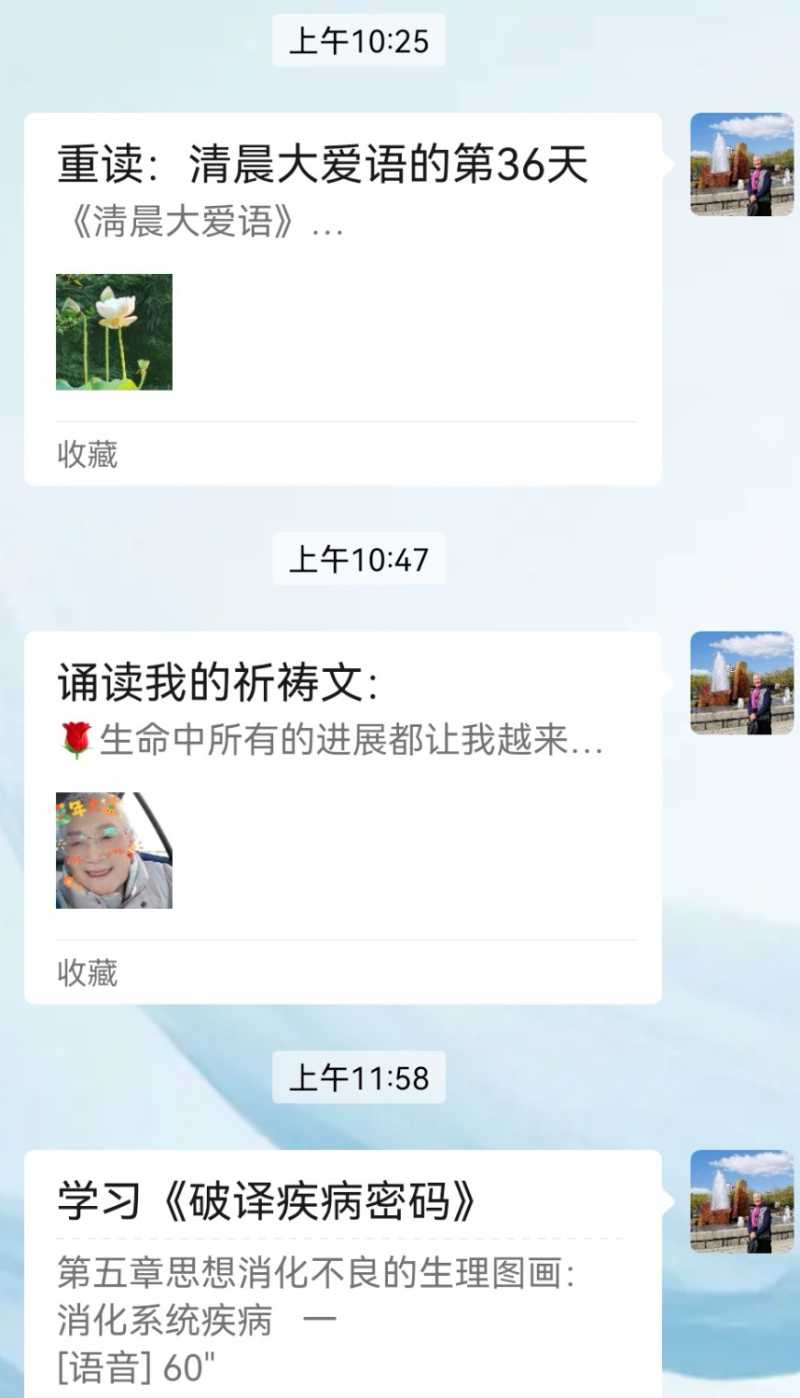Select the 上午11:58 timestamp

(x=357, y=1078)
